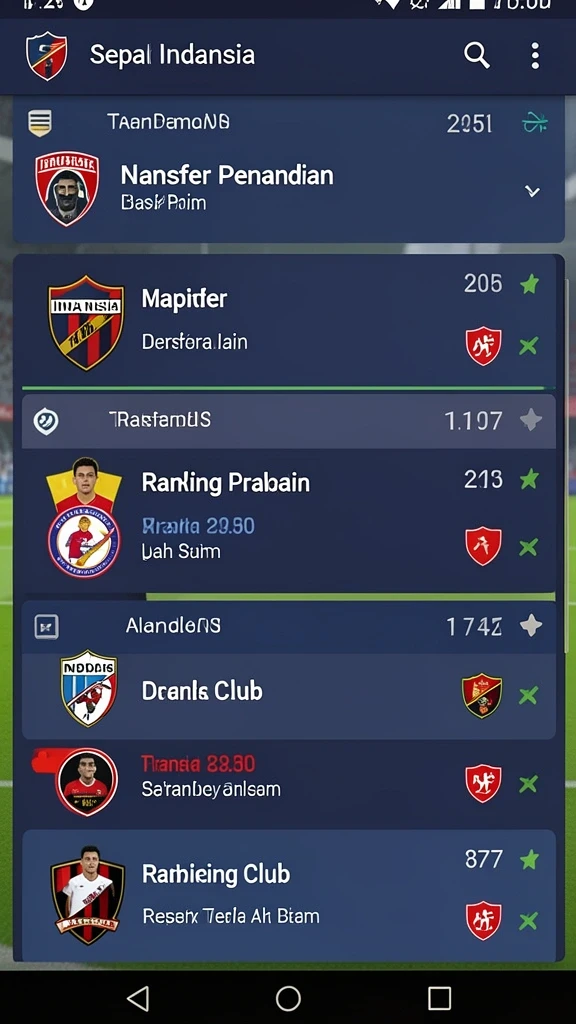Tap the green star next to 877
The height and width of the screenshot is (1024, 576).
pyautogui.click(x=530, y=860)
